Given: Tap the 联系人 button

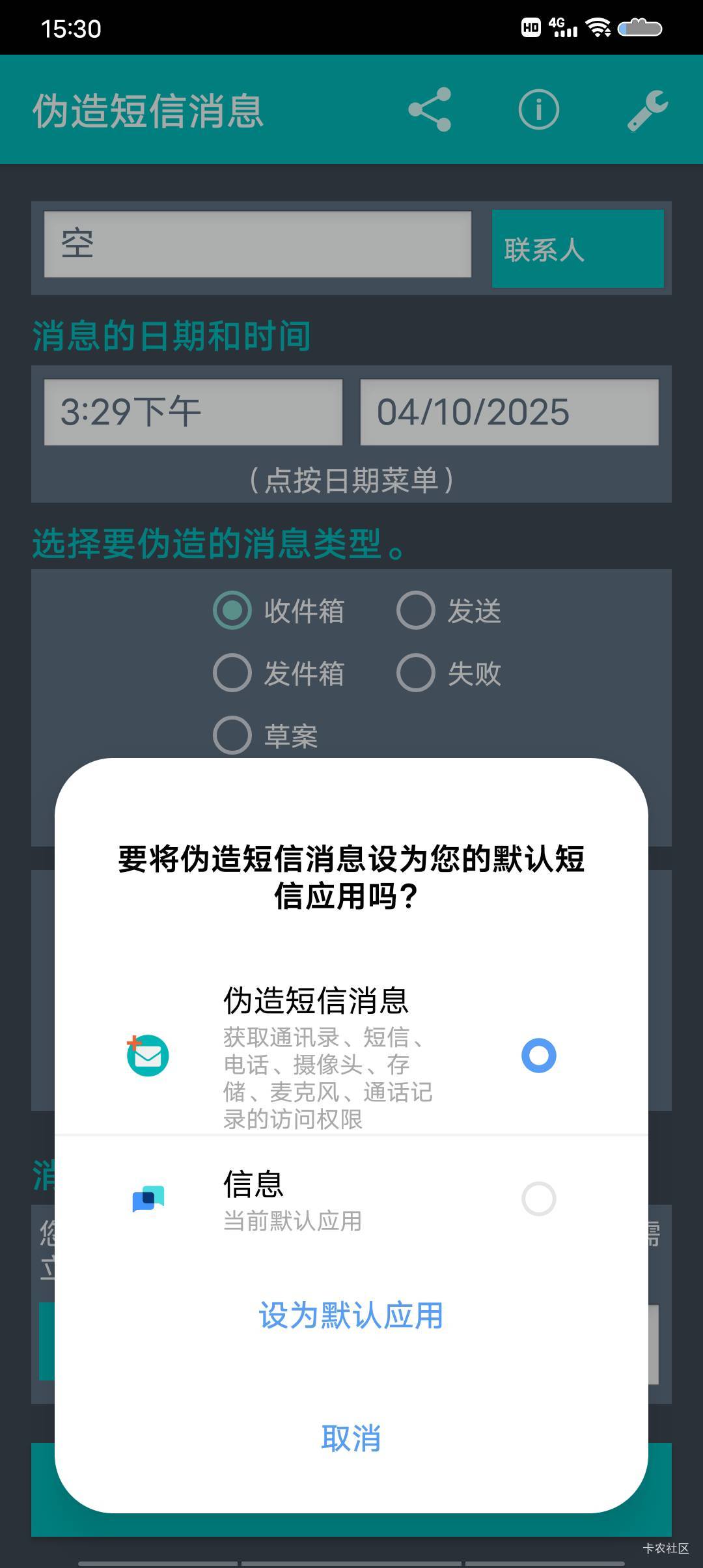Looking at the screenshot, I should tap(578, 249).
